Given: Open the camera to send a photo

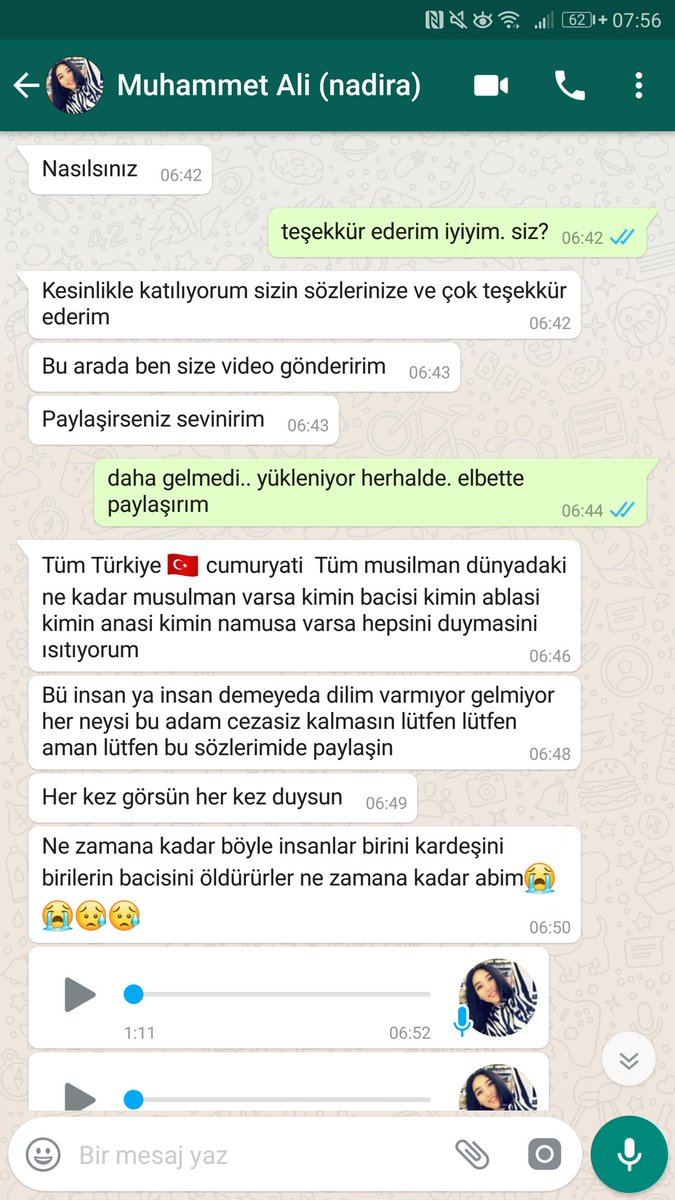Looking at the screenshot, I should coord(543,1155).
